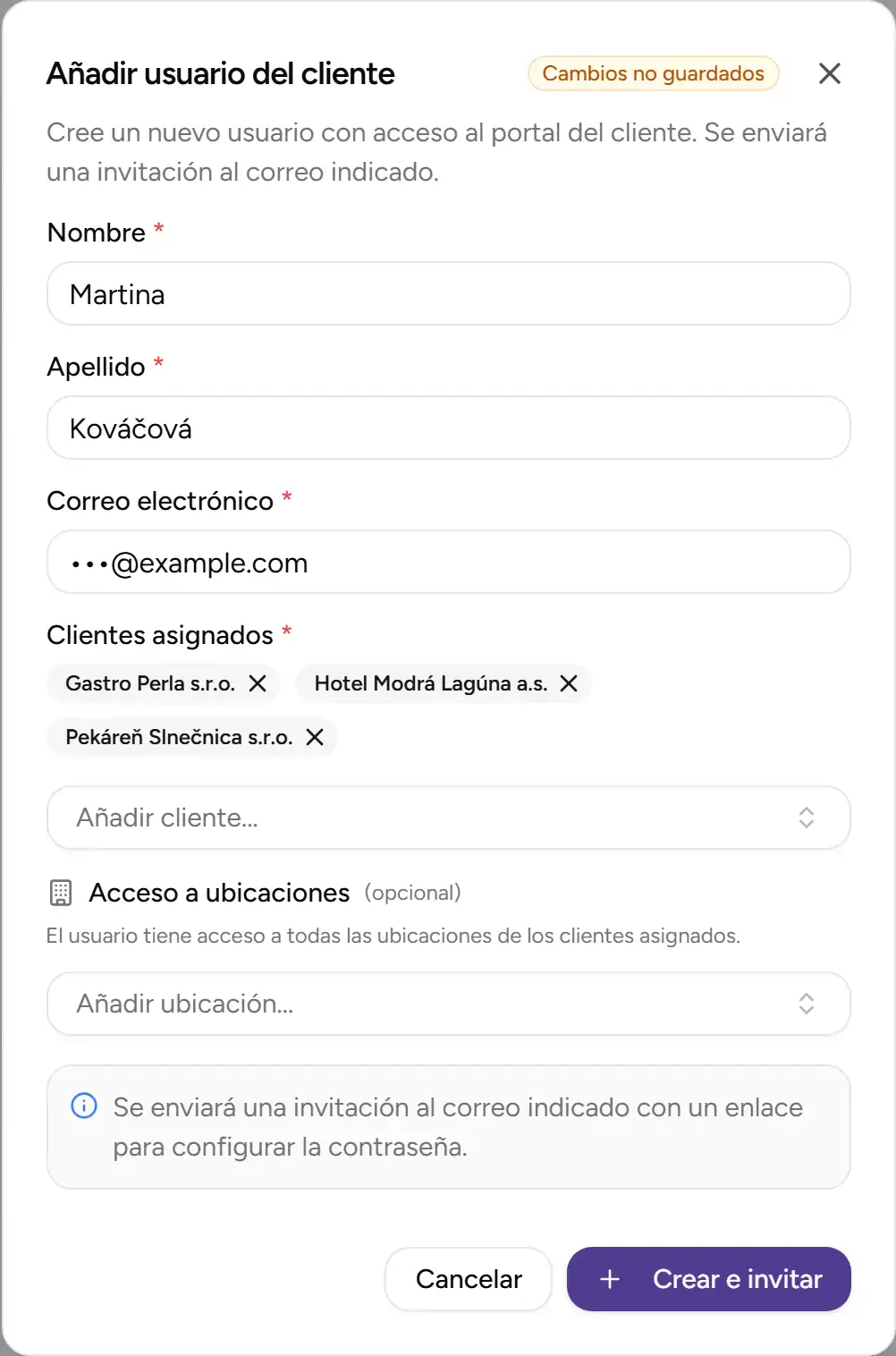The height and width of the screenshot is (1356, 896).
Task: Close the Añadir usuario del cliente dialog
Action: pyautogui.click(x=830, y=73)
